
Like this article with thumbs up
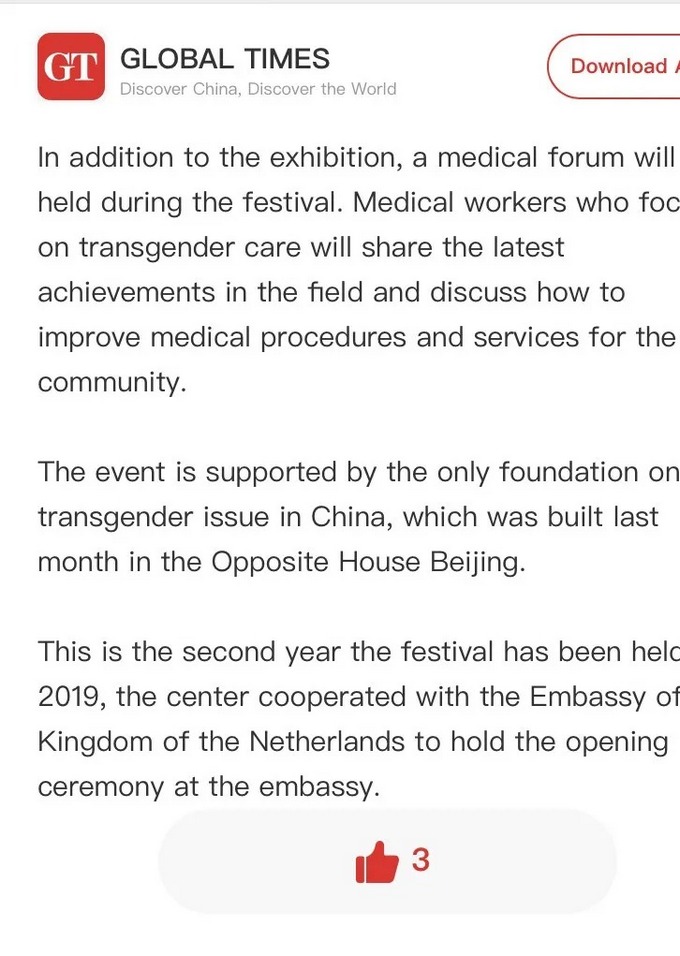click(x=378, y=862)
